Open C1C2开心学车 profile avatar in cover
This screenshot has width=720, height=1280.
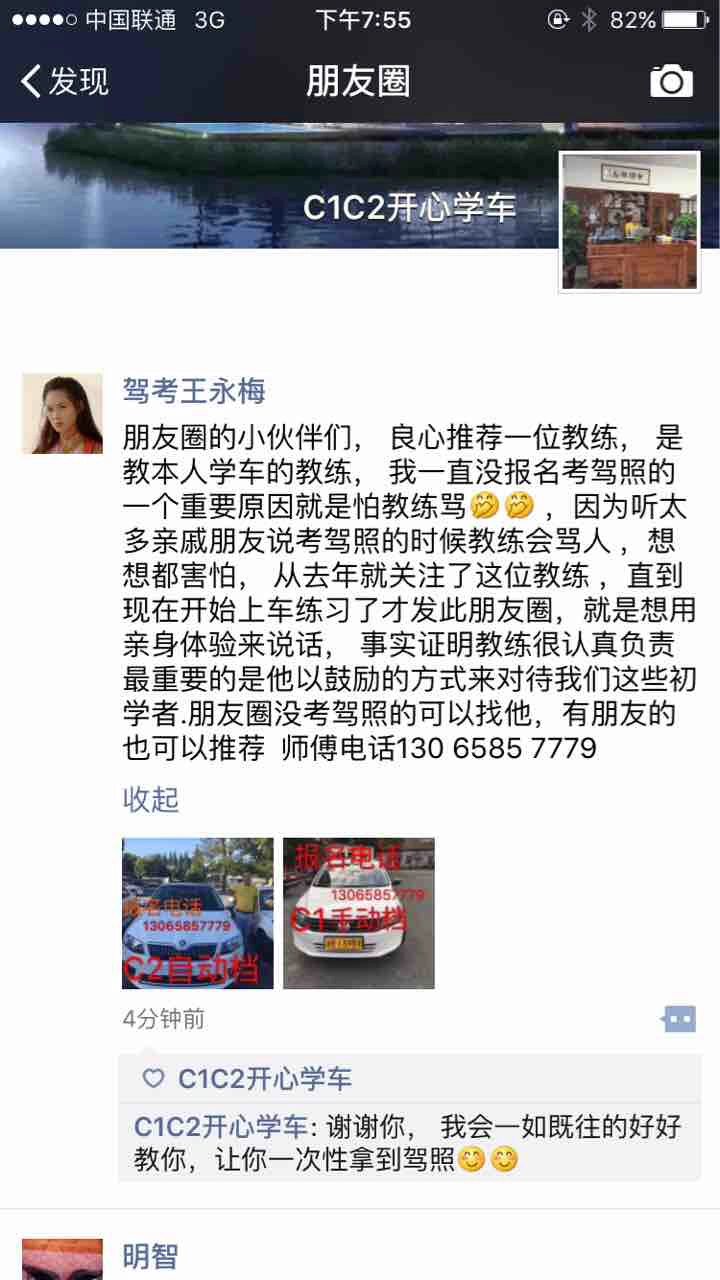coord(629,222)
